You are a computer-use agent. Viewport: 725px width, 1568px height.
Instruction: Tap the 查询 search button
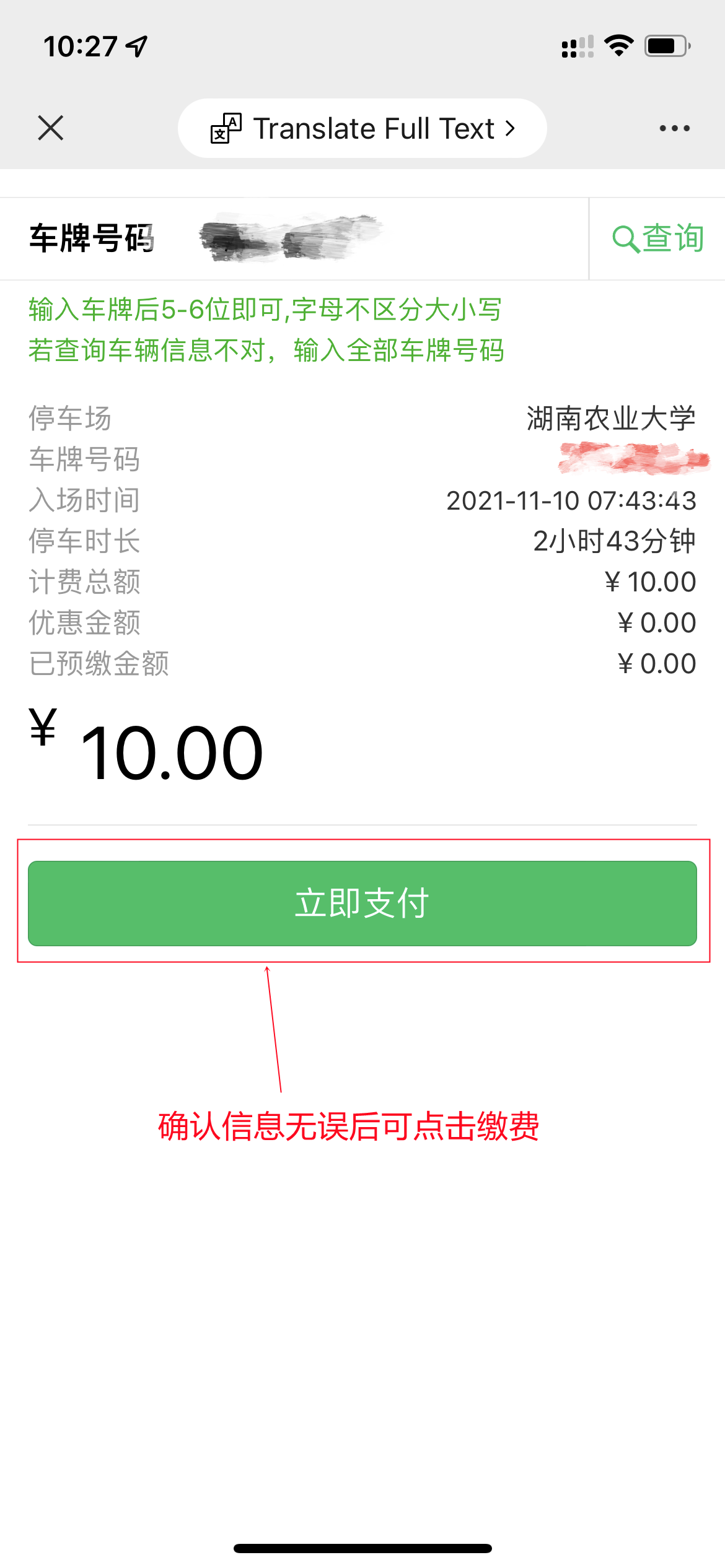point(658,238)
